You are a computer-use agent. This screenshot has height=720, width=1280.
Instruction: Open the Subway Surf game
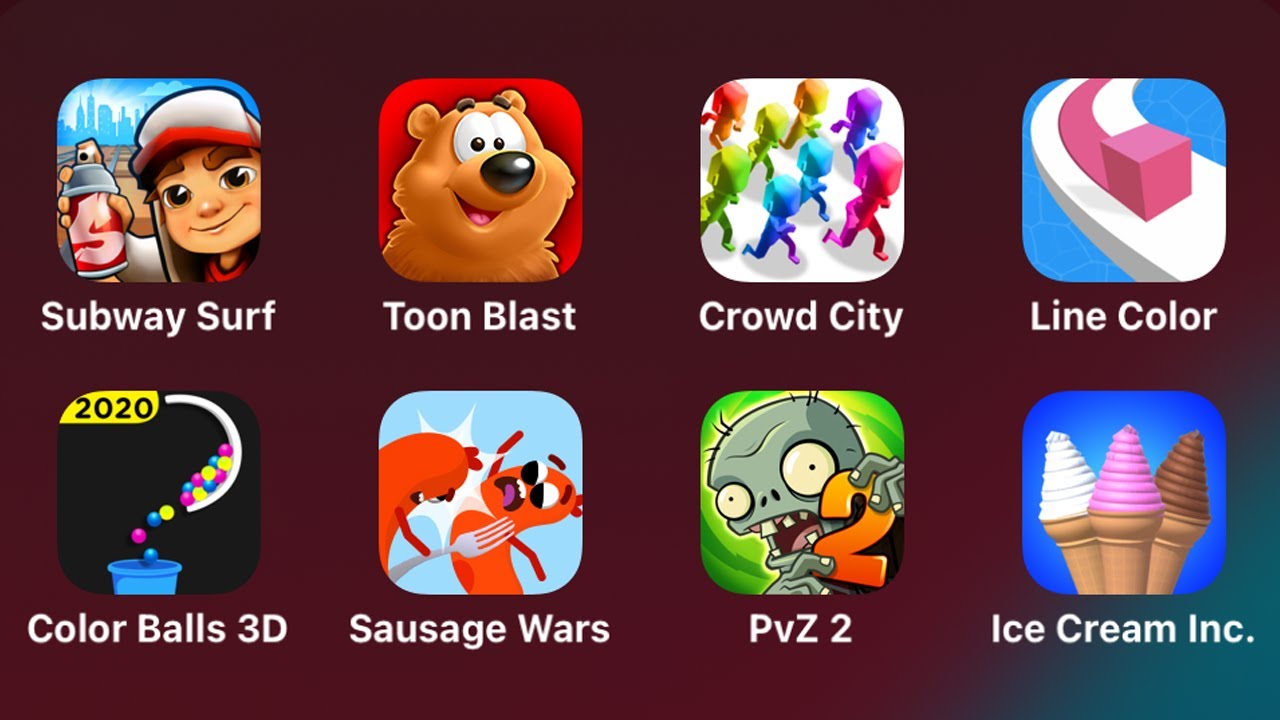click(158, 180)
